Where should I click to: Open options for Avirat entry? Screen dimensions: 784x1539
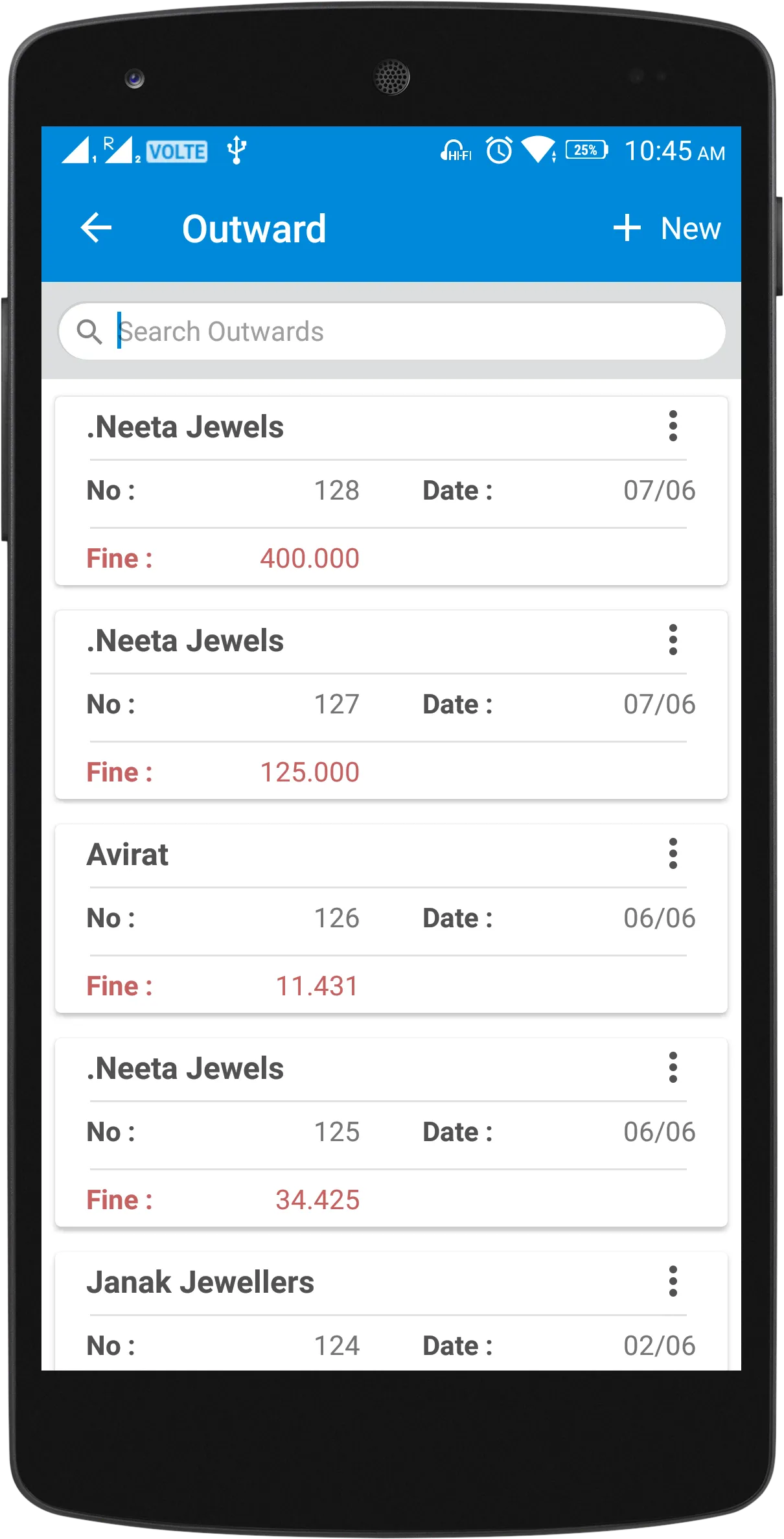coord(673,855)
